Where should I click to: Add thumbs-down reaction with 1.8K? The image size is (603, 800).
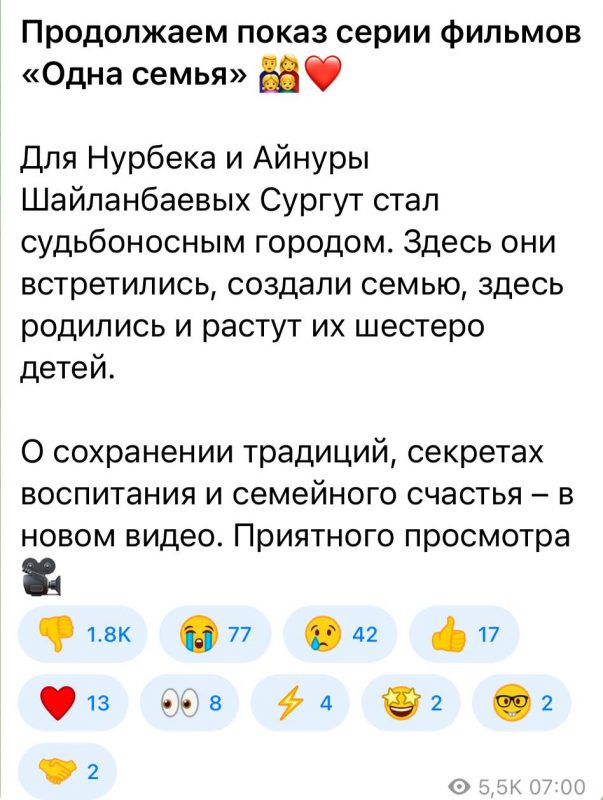(x=84, y=634)
